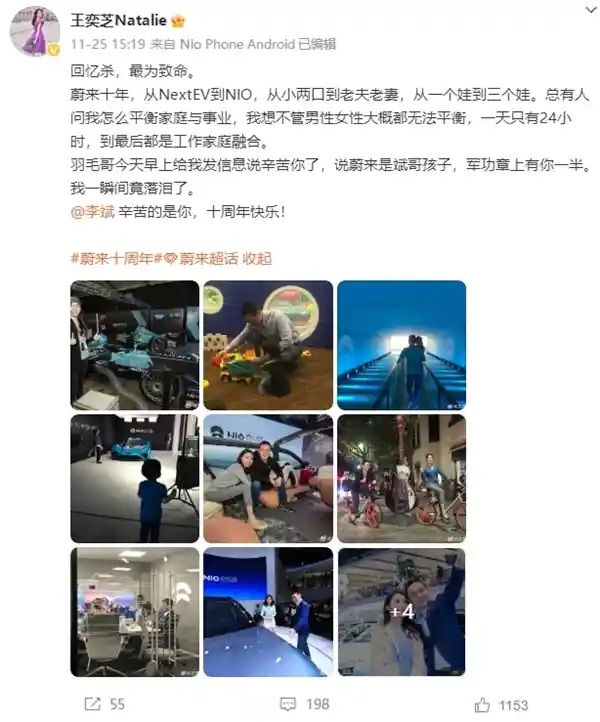Open the race car showroom photo
This screenshot has height=722, width=600.
click(134, 345)
